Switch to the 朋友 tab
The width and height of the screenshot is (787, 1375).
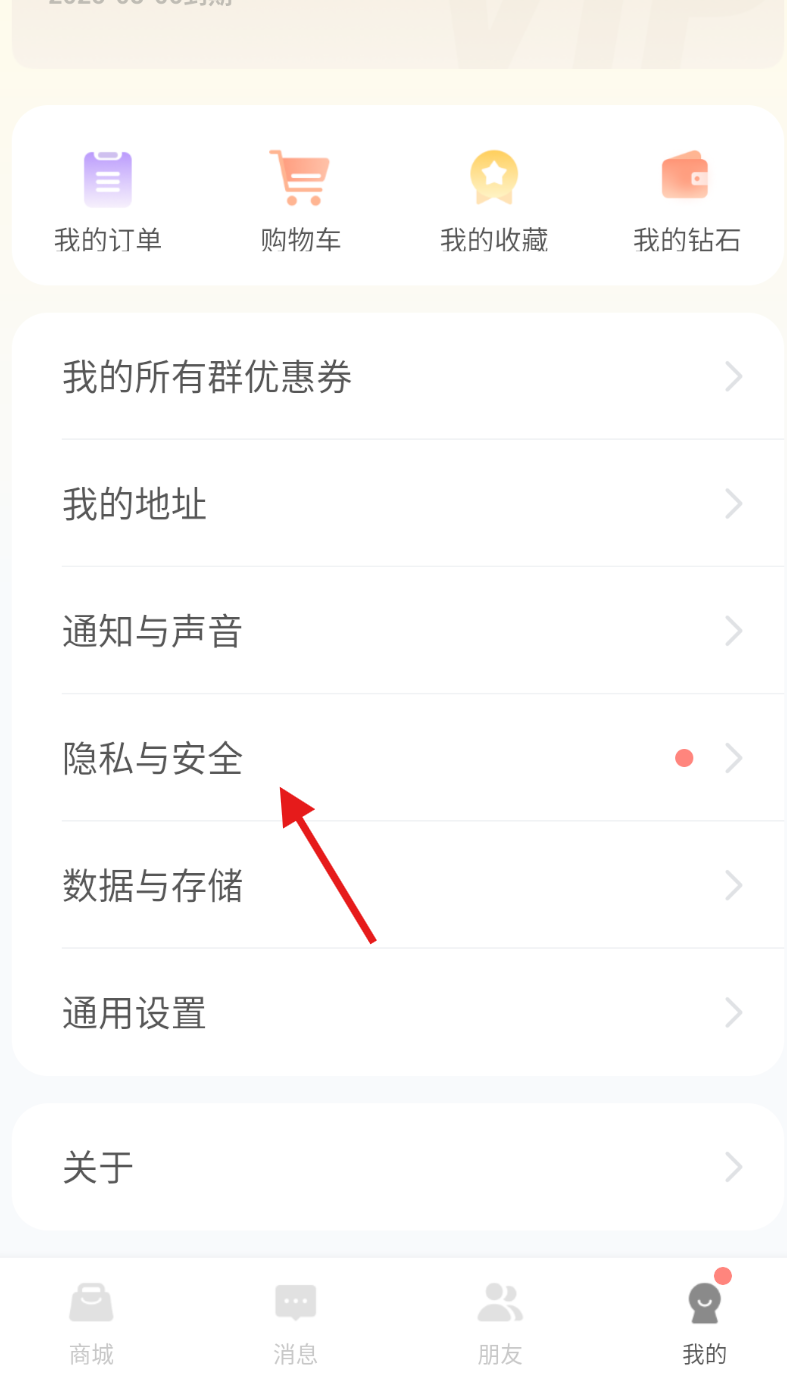pyautogui.click(x=500, y=1322)
